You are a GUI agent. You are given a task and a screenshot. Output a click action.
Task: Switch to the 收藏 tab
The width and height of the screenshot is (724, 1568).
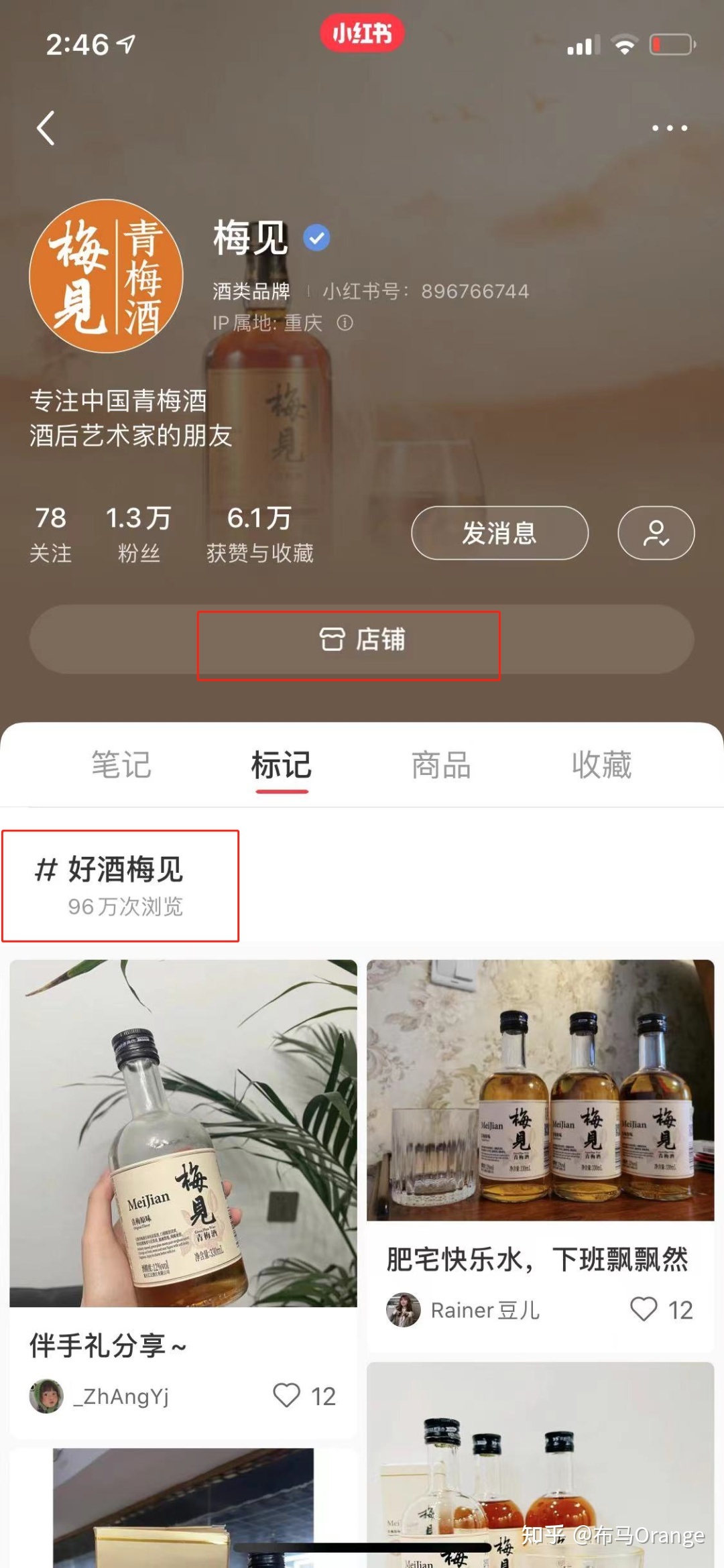coord(602,765)
